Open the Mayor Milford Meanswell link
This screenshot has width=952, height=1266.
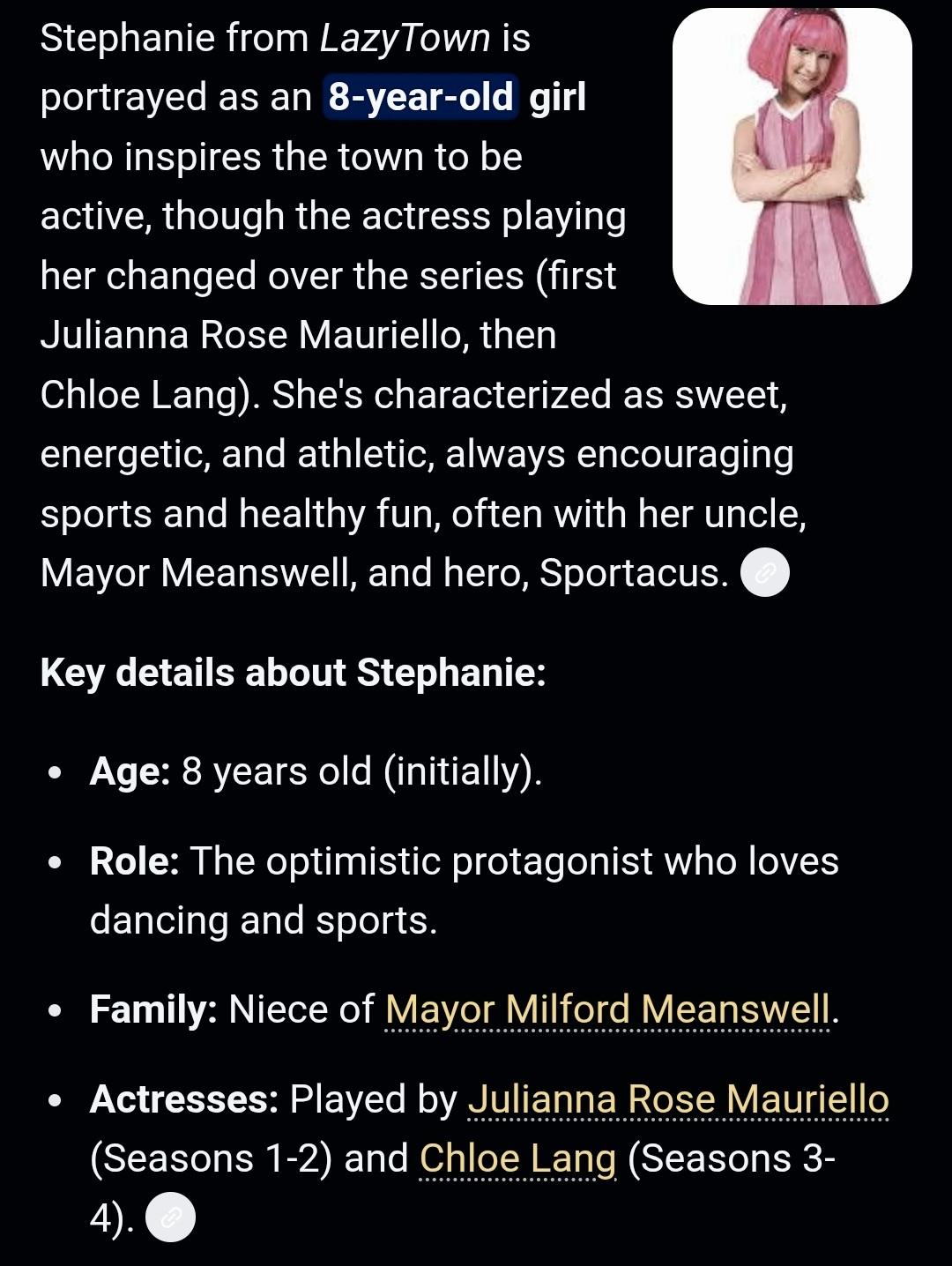pyautogui.click(x=607, y=1009)
